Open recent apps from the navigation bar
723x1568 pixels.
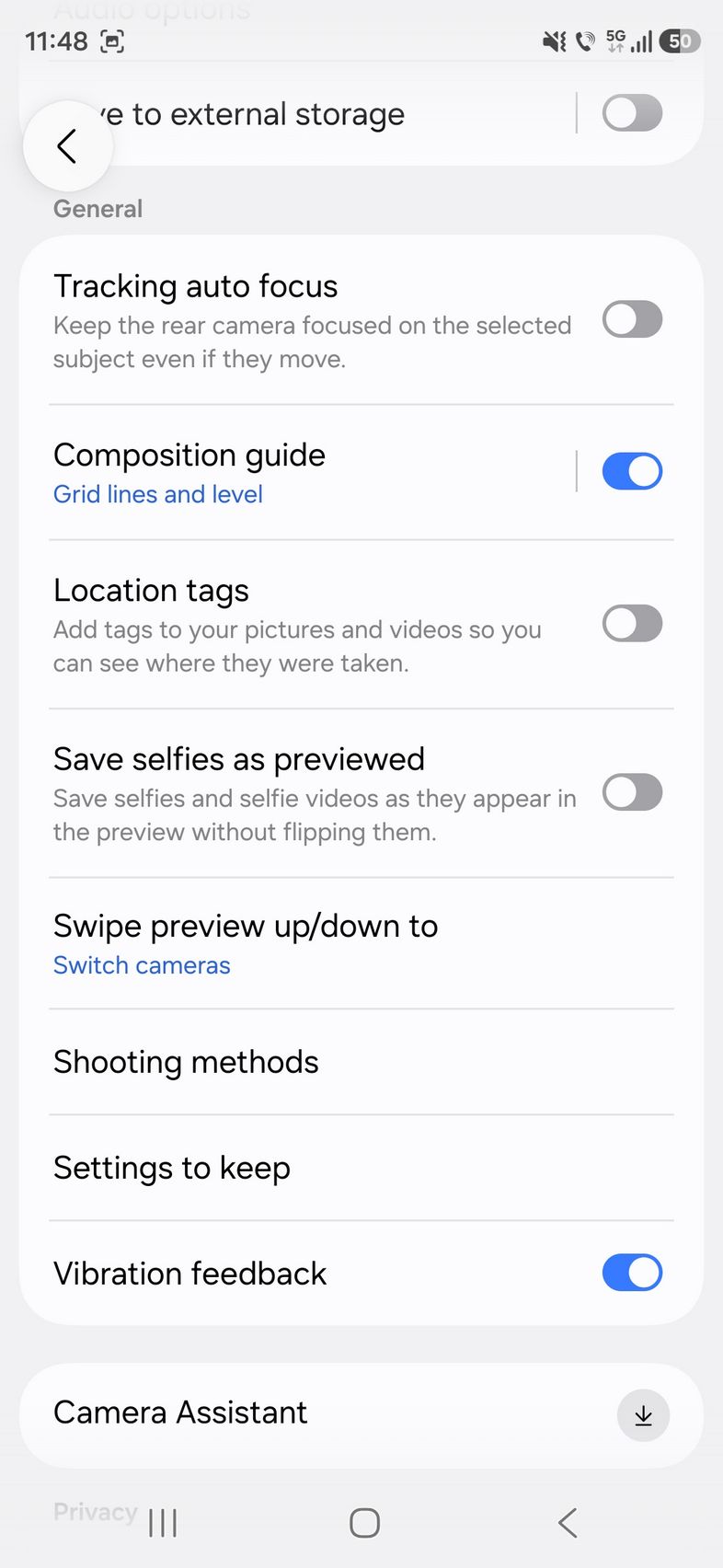click(x=163, y=1523)
